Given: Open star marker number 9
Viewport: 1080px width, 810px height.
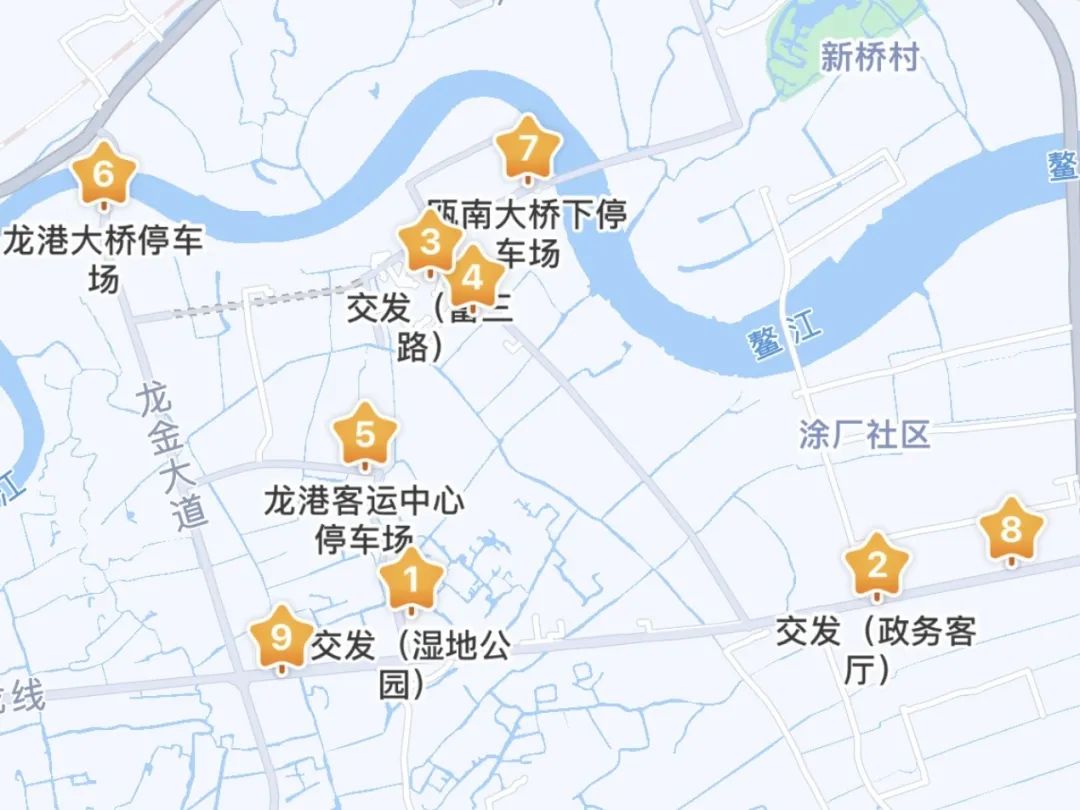Looking at the screenshot, I should 281,637.
